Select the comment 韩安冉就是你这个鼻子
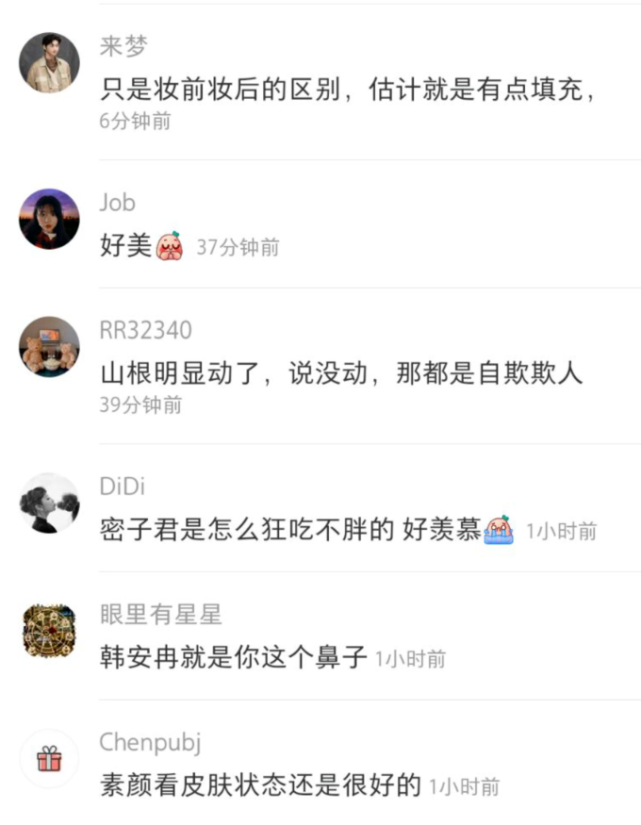 point(234,657)
